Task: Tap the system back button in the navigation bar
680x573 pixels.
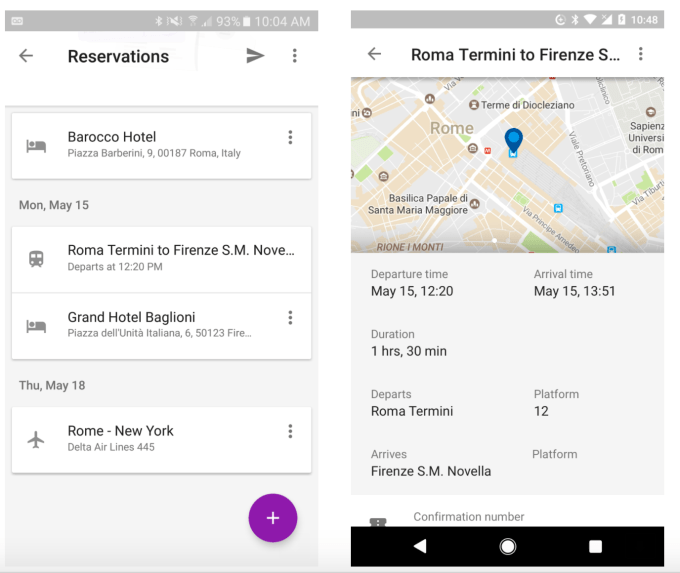Action: pyautogui.click(x=420, y=546)
